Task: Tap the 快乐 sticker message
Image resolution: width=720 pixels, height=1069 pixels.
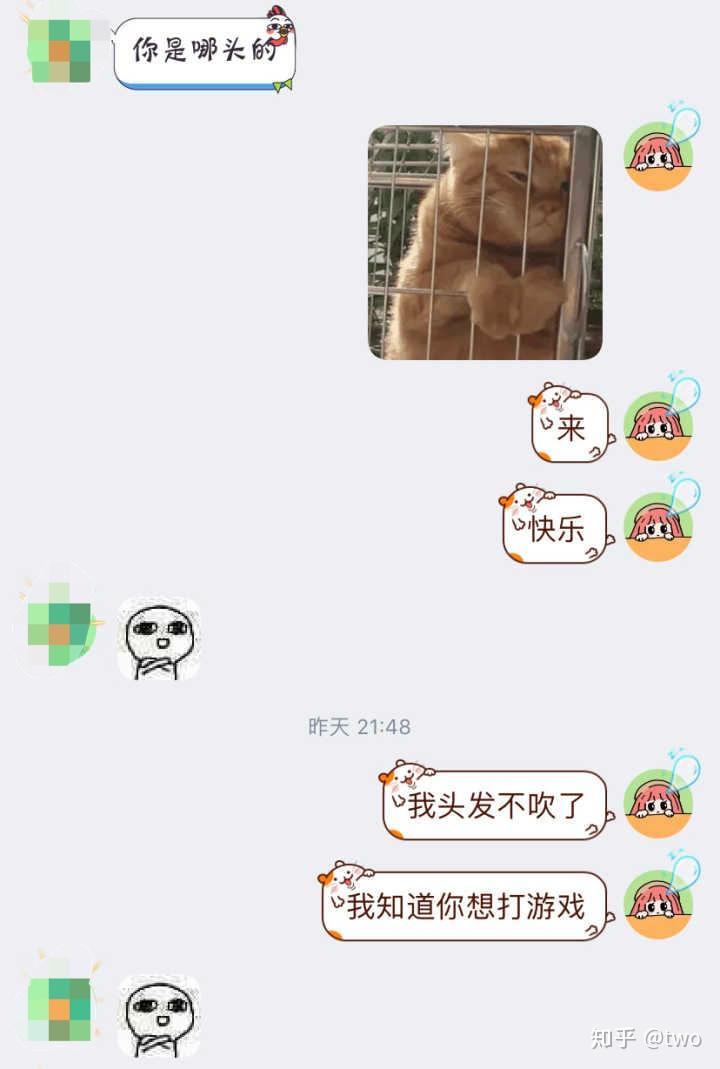Action: coord(553,525)
